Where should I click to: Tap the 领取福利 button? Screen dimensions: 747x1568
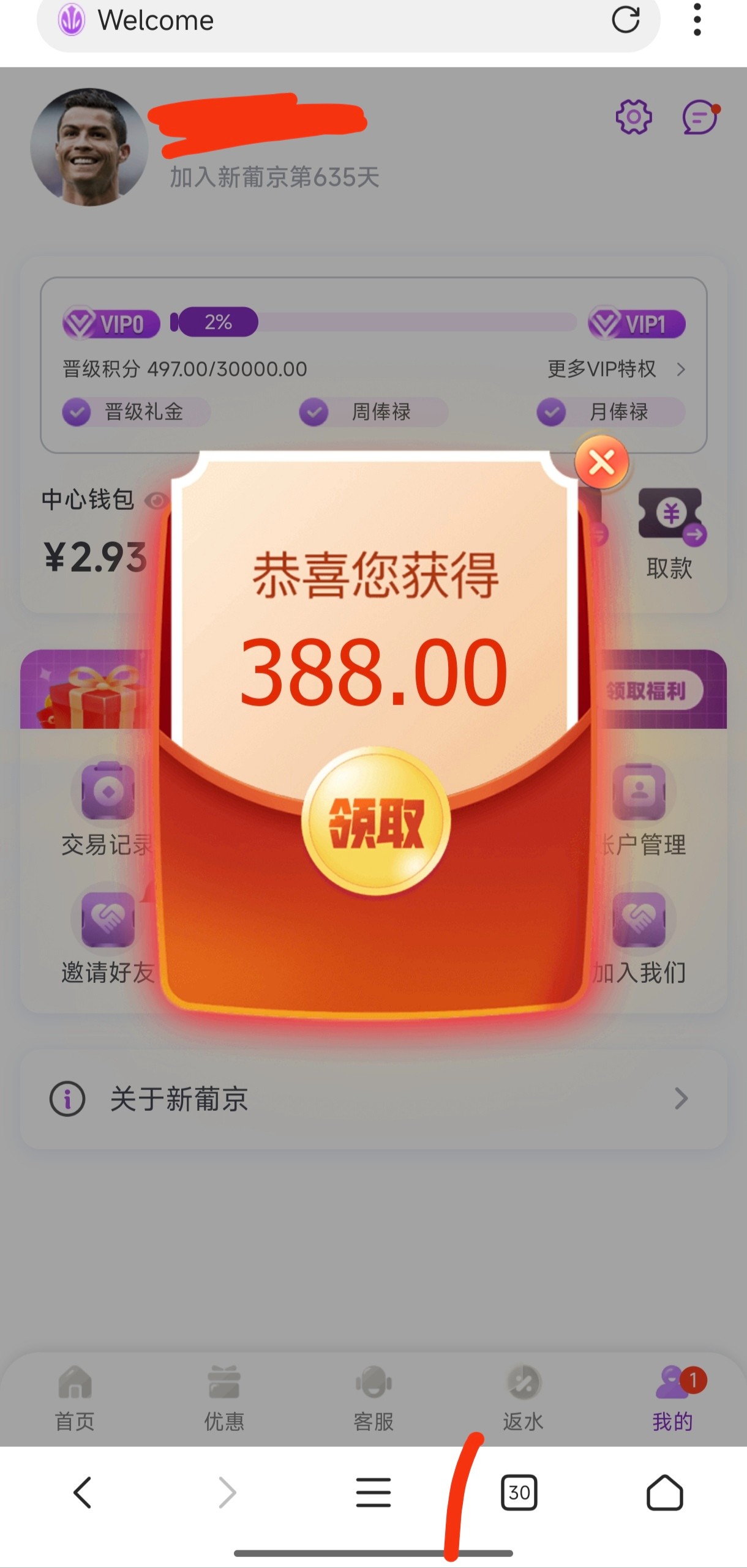648,691
